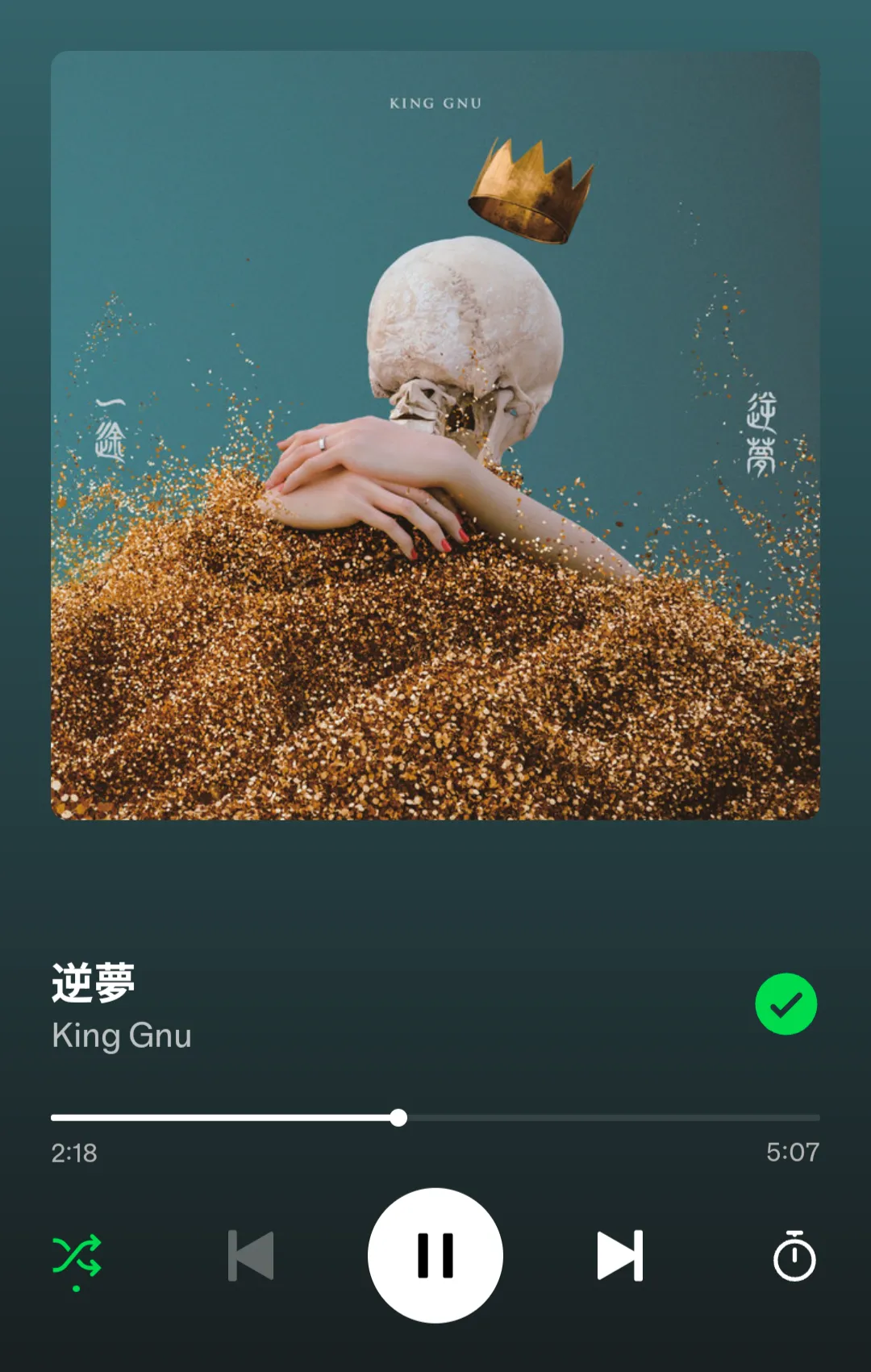Viewport: 871px width, 1372px height.
Task: Skip to the next track
Action: tap(619, 1255)
